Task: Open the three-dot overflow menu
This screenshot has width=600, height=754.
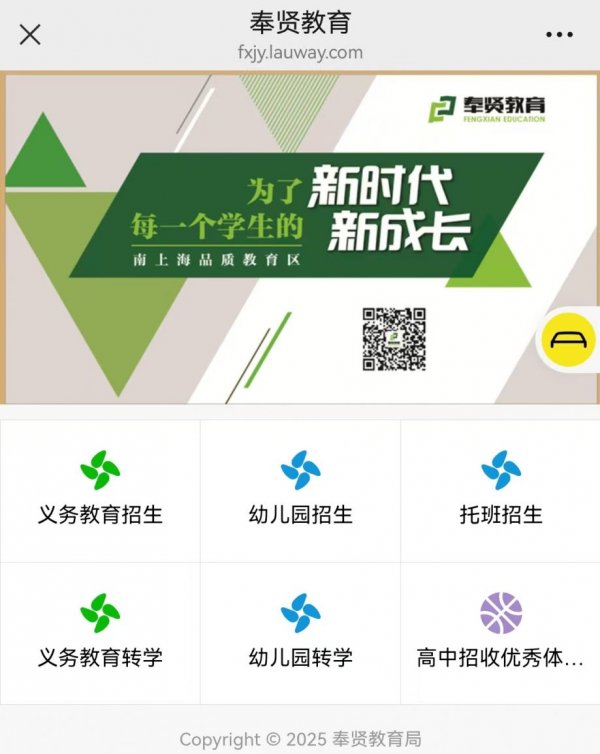Action: click(x=559, y=35)
